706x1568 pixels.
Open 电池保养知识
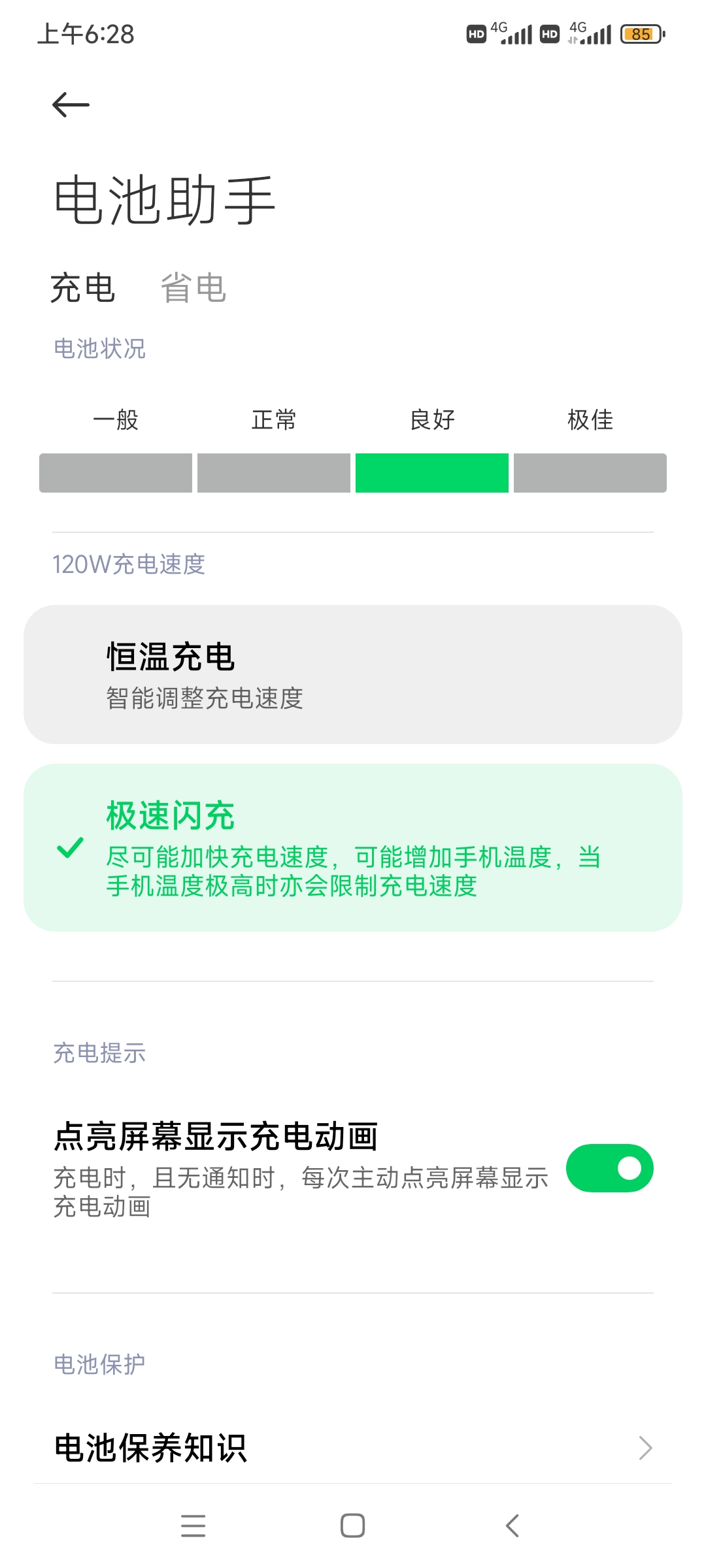coord(353,1448)
